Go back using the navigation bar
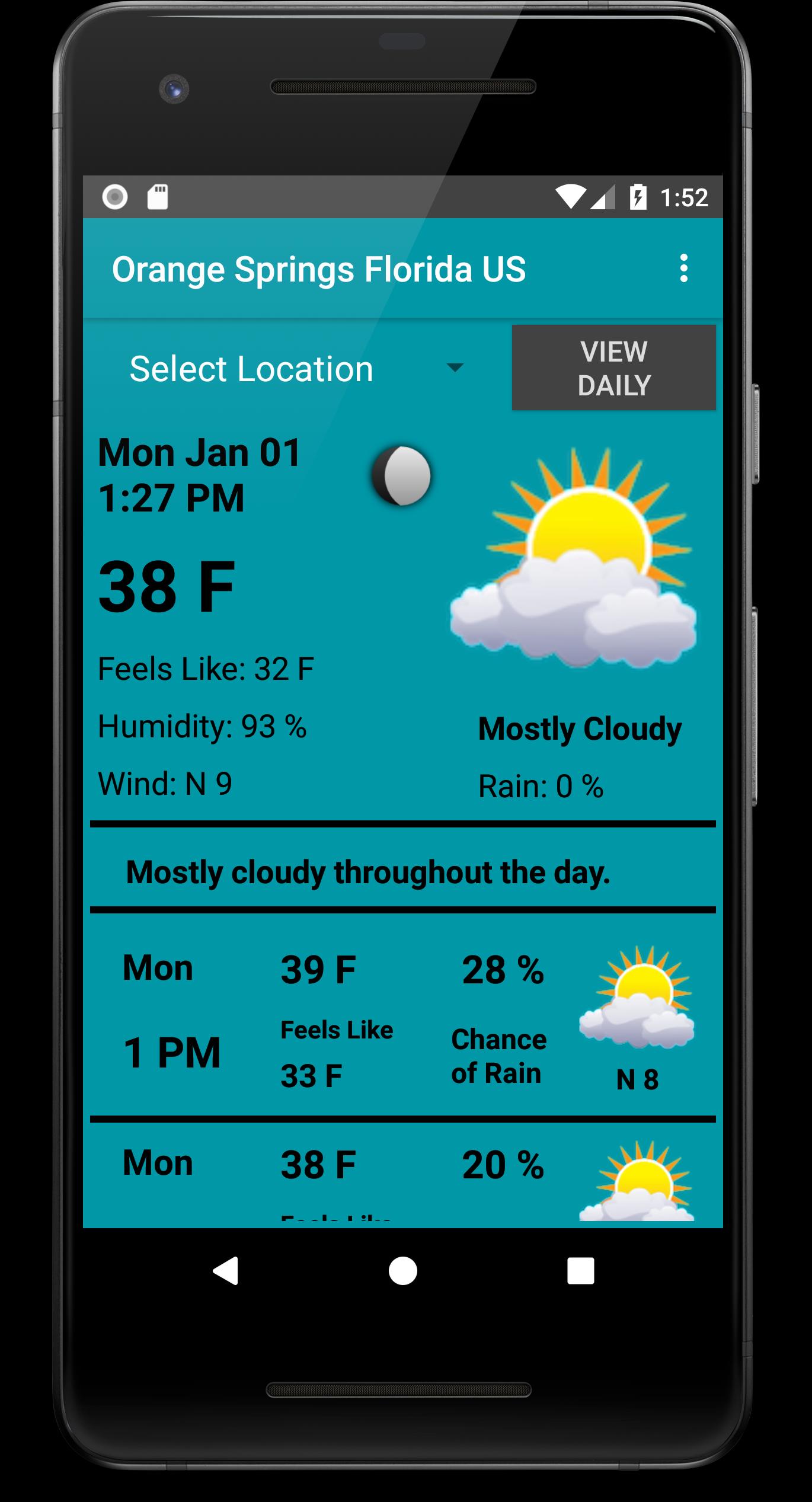The width and height of the screenshot is (812, 1502). click(226, 1270)
